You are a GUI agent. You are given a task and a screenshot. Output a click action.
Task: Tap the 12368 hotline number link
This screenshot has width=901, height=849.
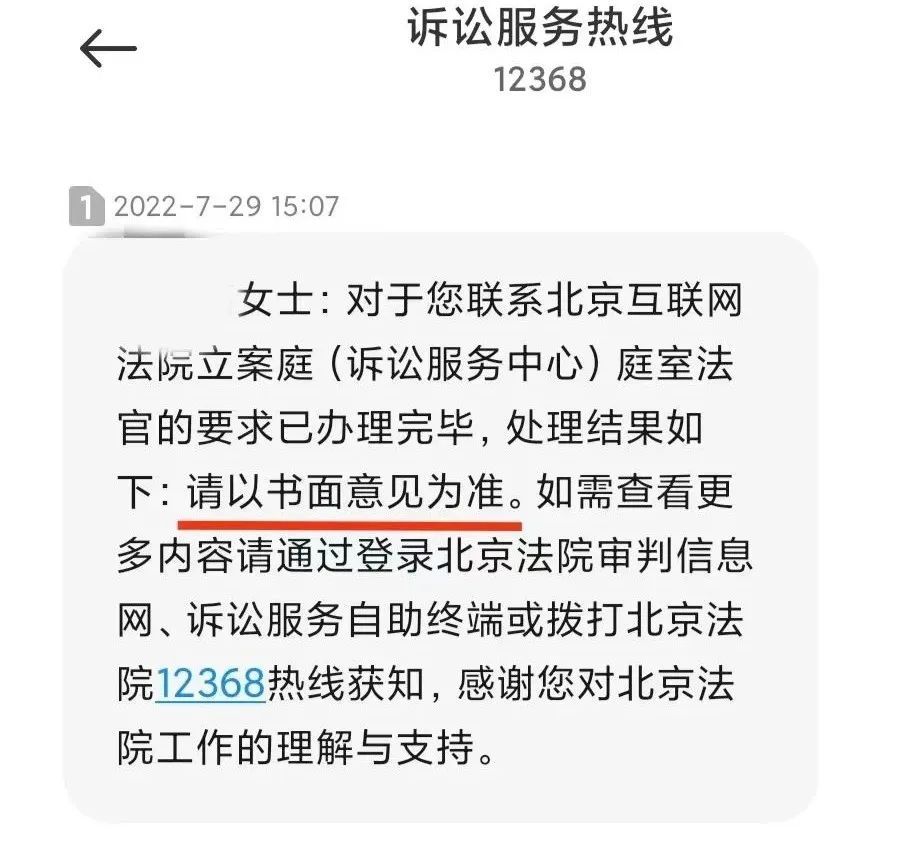[x=209, y=684]
